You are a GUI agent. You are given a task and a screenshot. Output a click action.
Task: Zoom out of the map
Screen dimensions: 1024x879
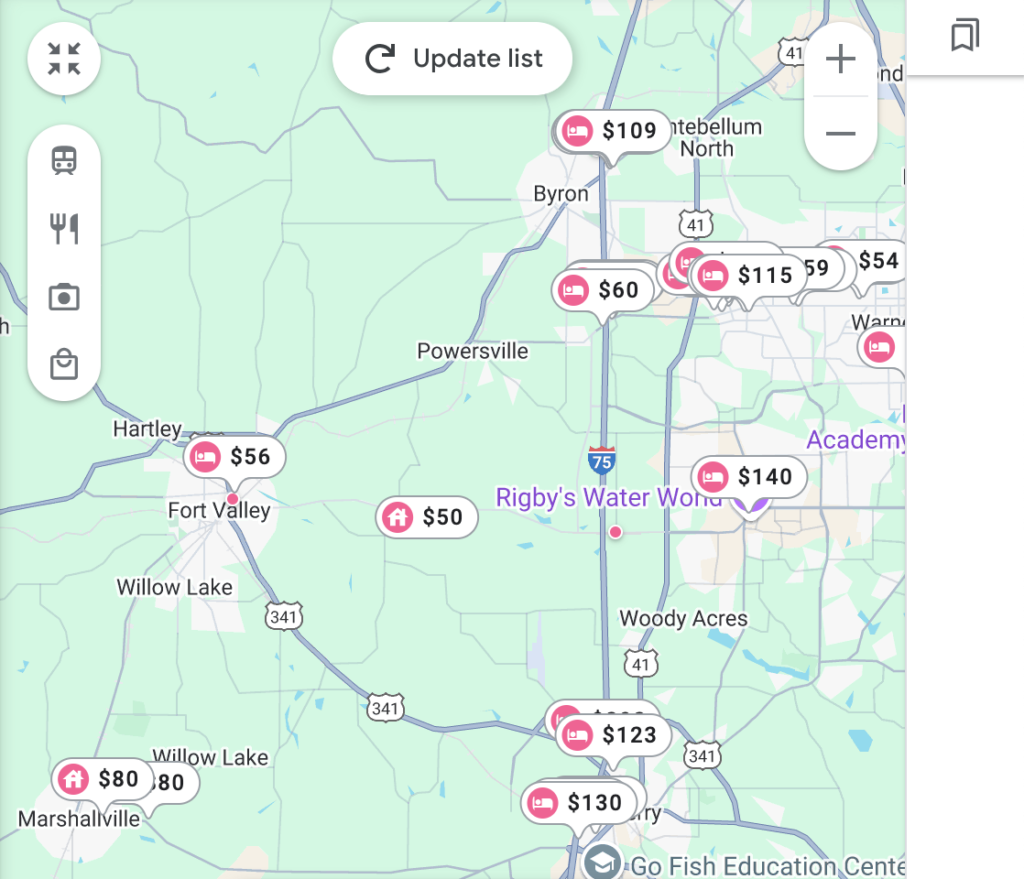coord(840,134)
